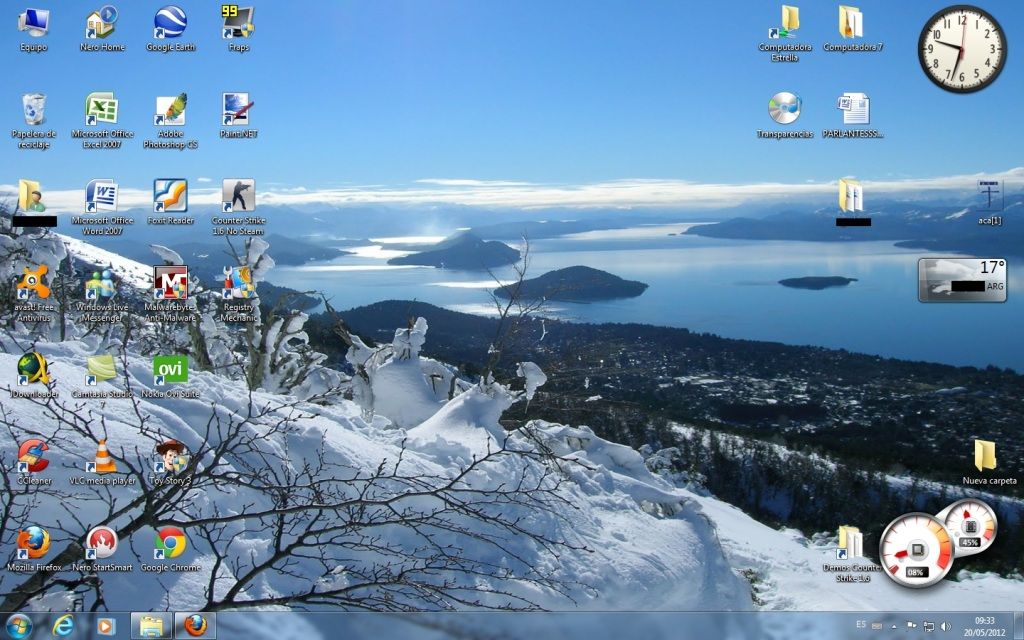Select the VLC media player shortcut
Screen dimensions: 1024x640
pos(102,457)
